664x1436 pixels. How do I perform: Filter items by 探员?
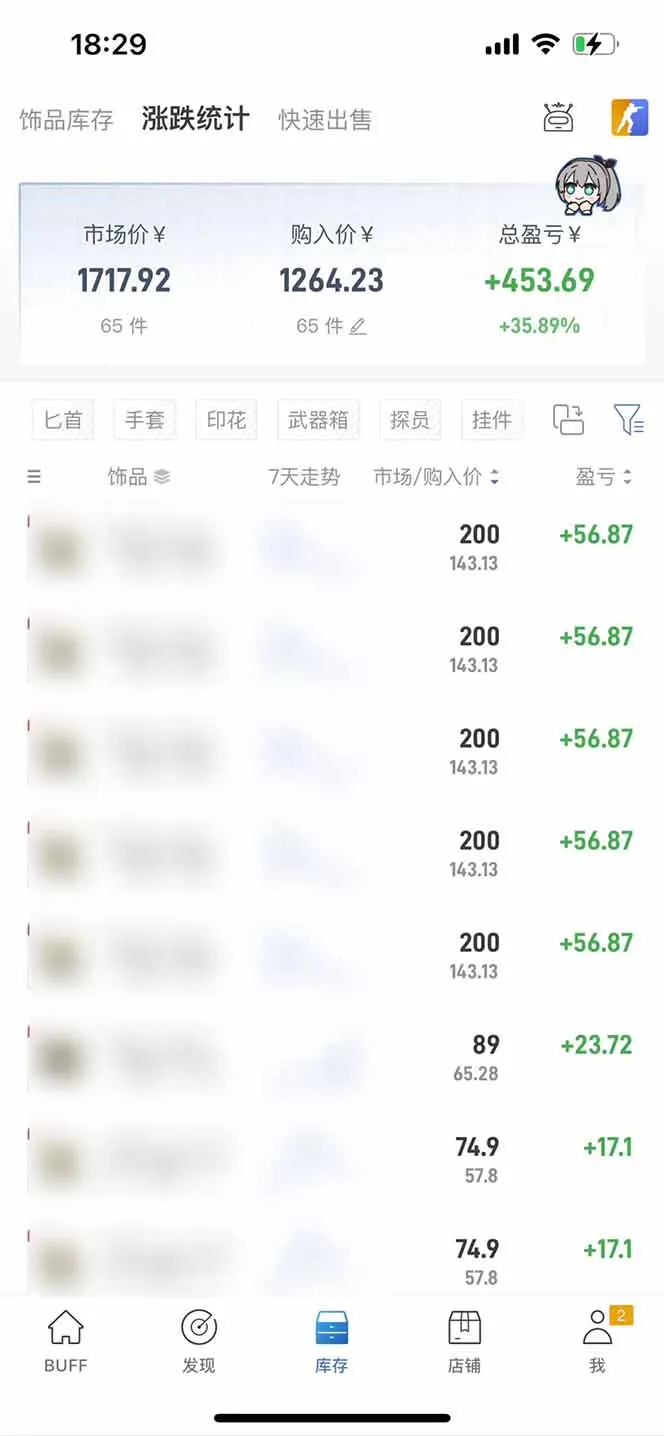coord(410,420)
